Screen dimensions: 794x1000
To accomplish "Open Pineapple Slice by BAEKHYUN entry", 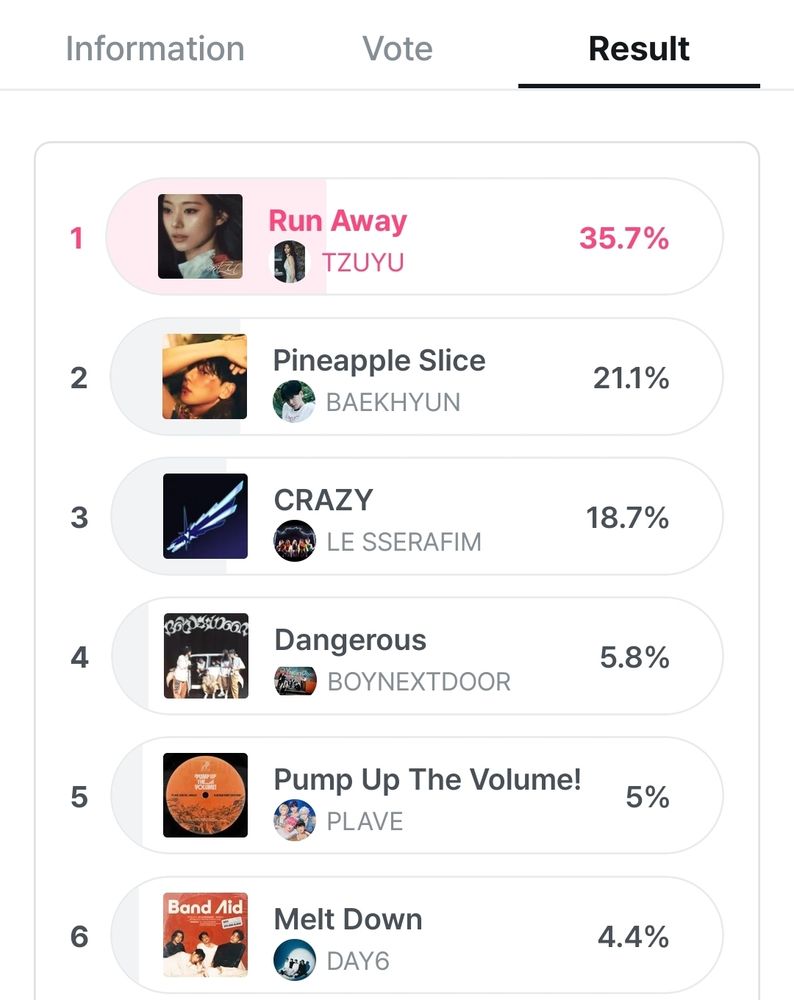I will coord(414,377).
